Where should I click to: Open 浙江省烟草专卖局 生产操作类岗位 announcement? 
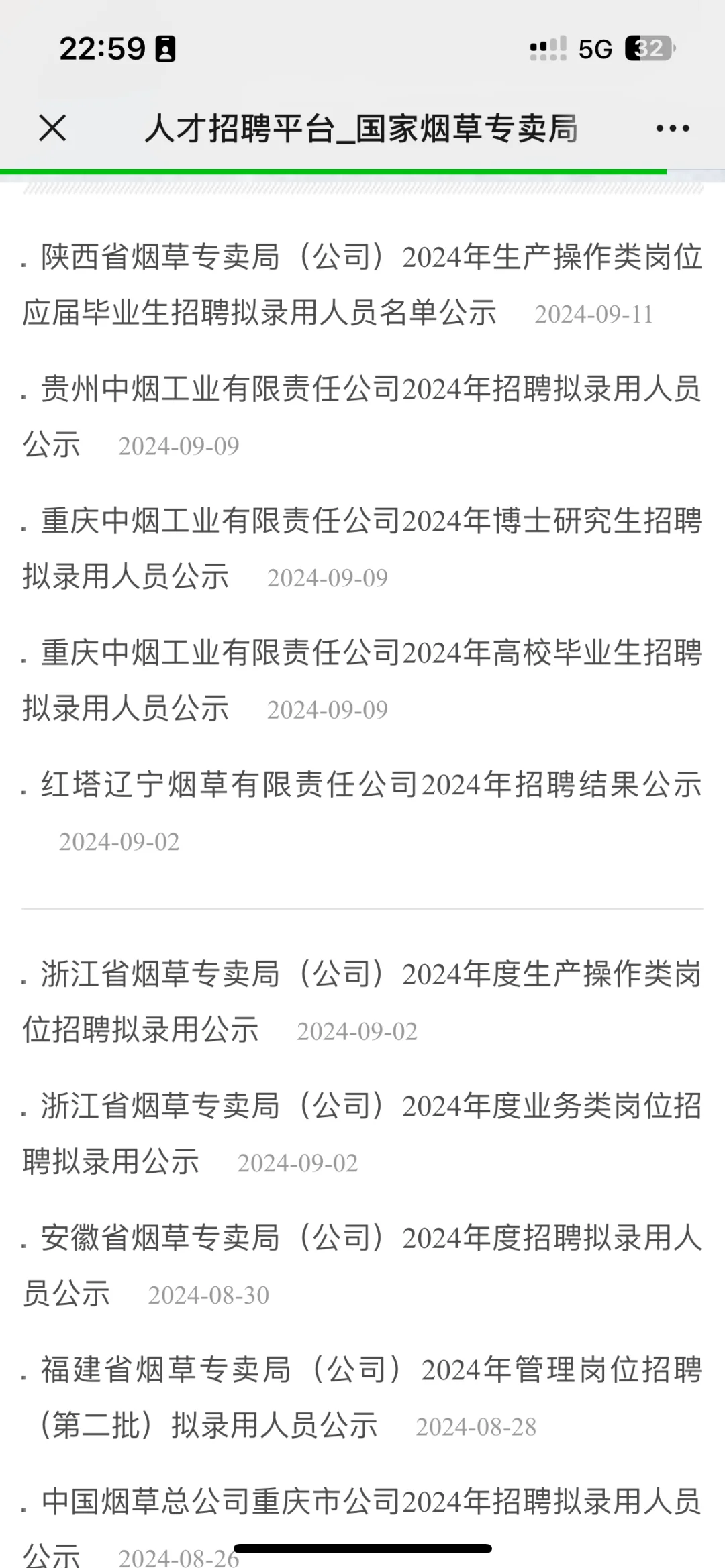click(x=362, y=1002)
